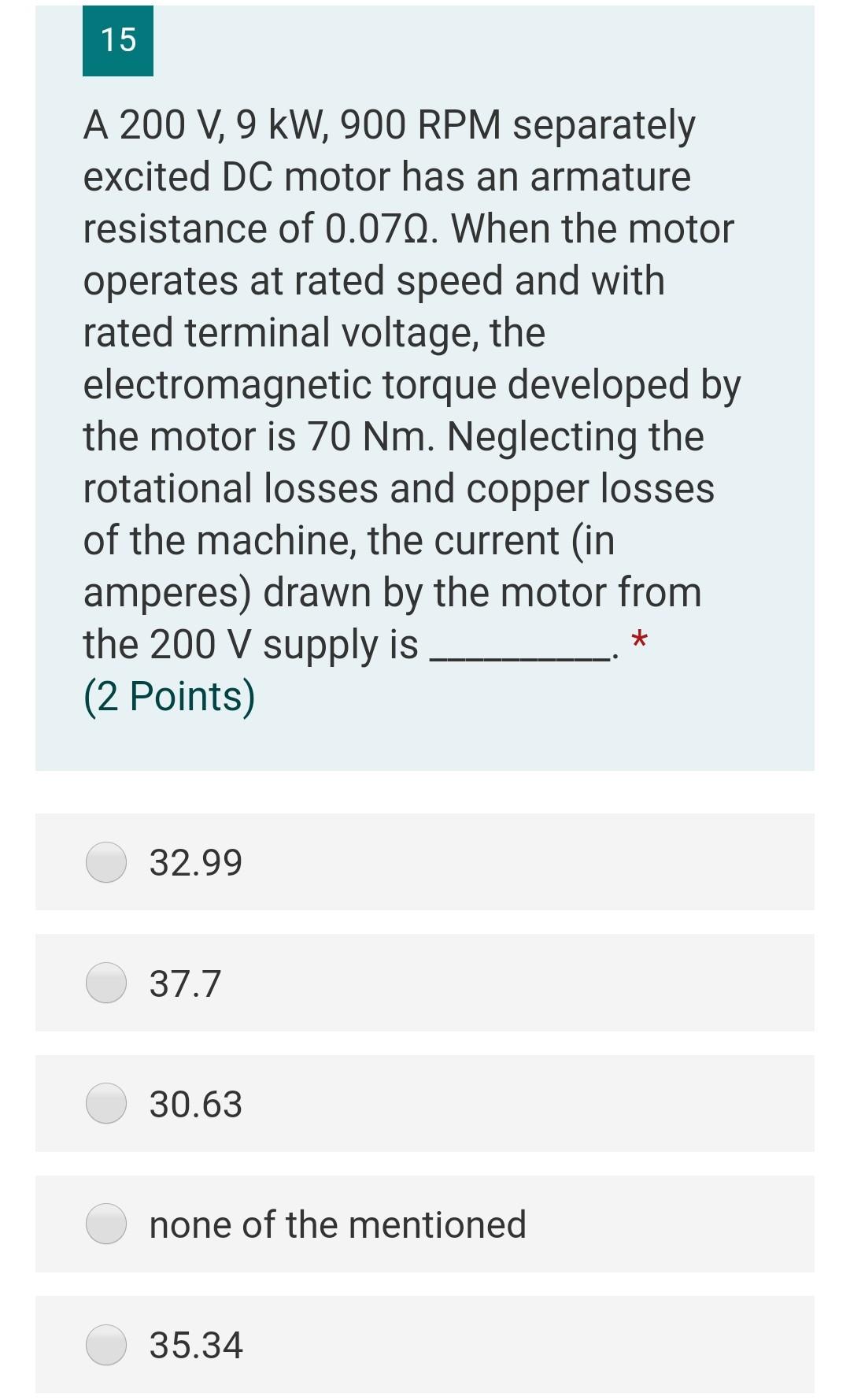Choose 37.7 as the answer

[x=106, y=983]
